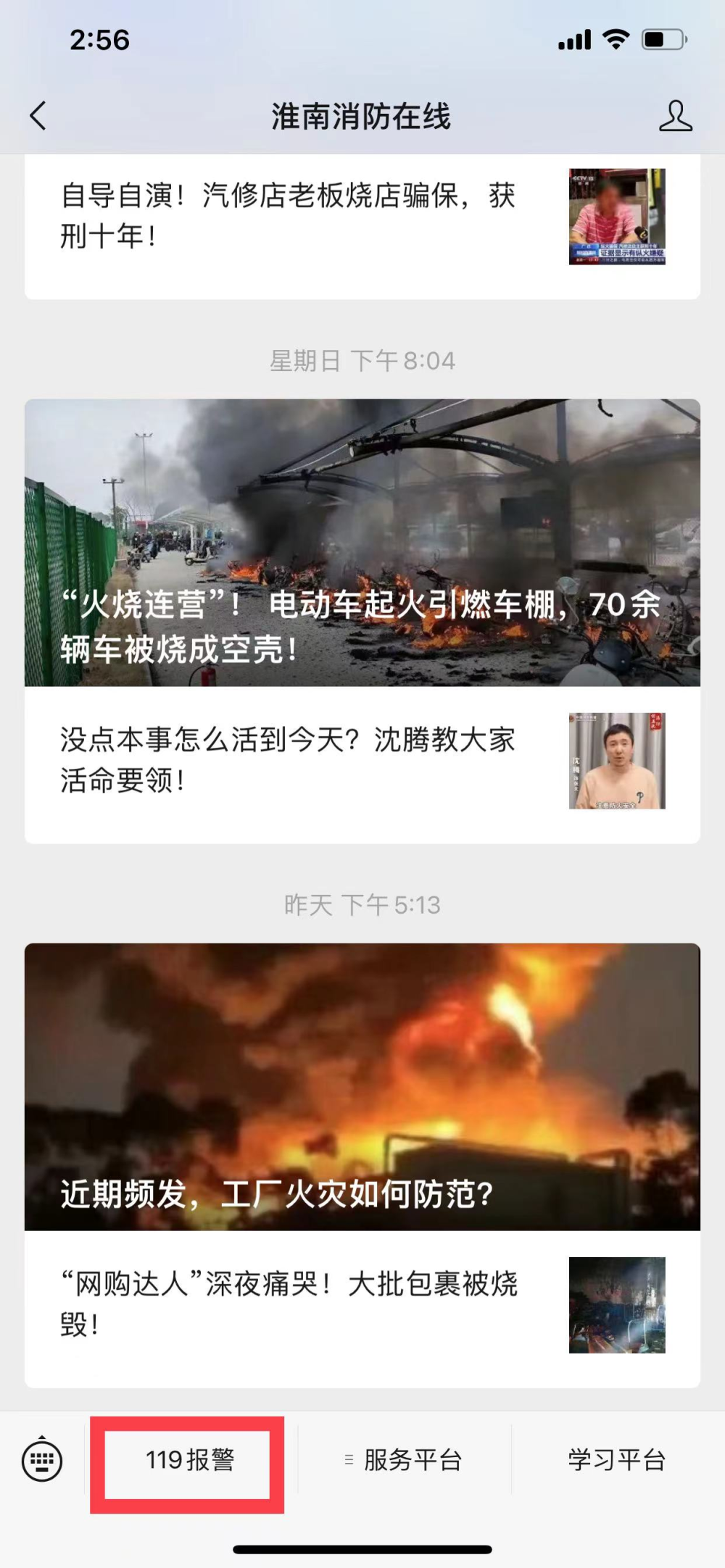The width and height of the screenshot is (725, 1568).
Task: Go back from 淮南消防在线
Action: click(38, 116)
